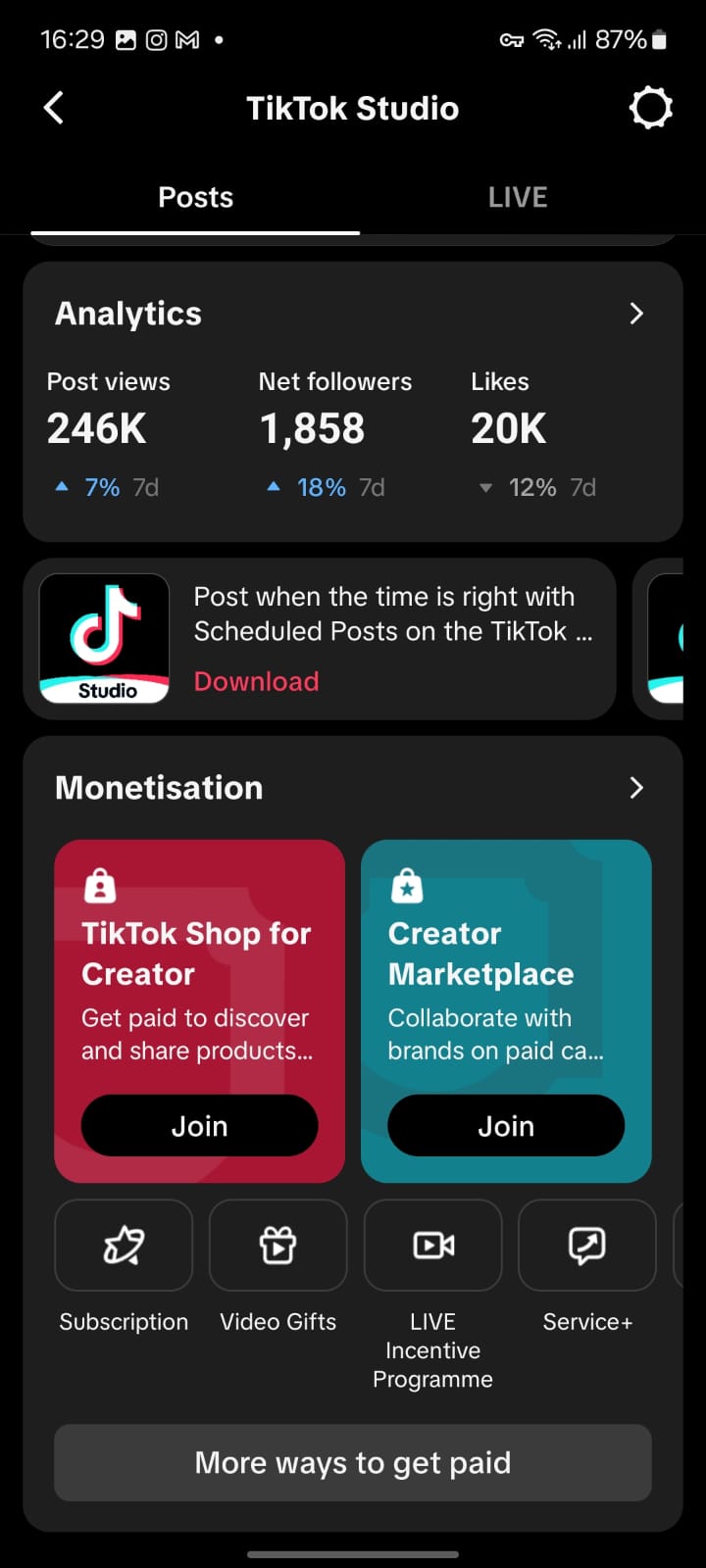The image size is (706, 1568).
Task: Select the Posts tab
Action: (x=195, y=197)
